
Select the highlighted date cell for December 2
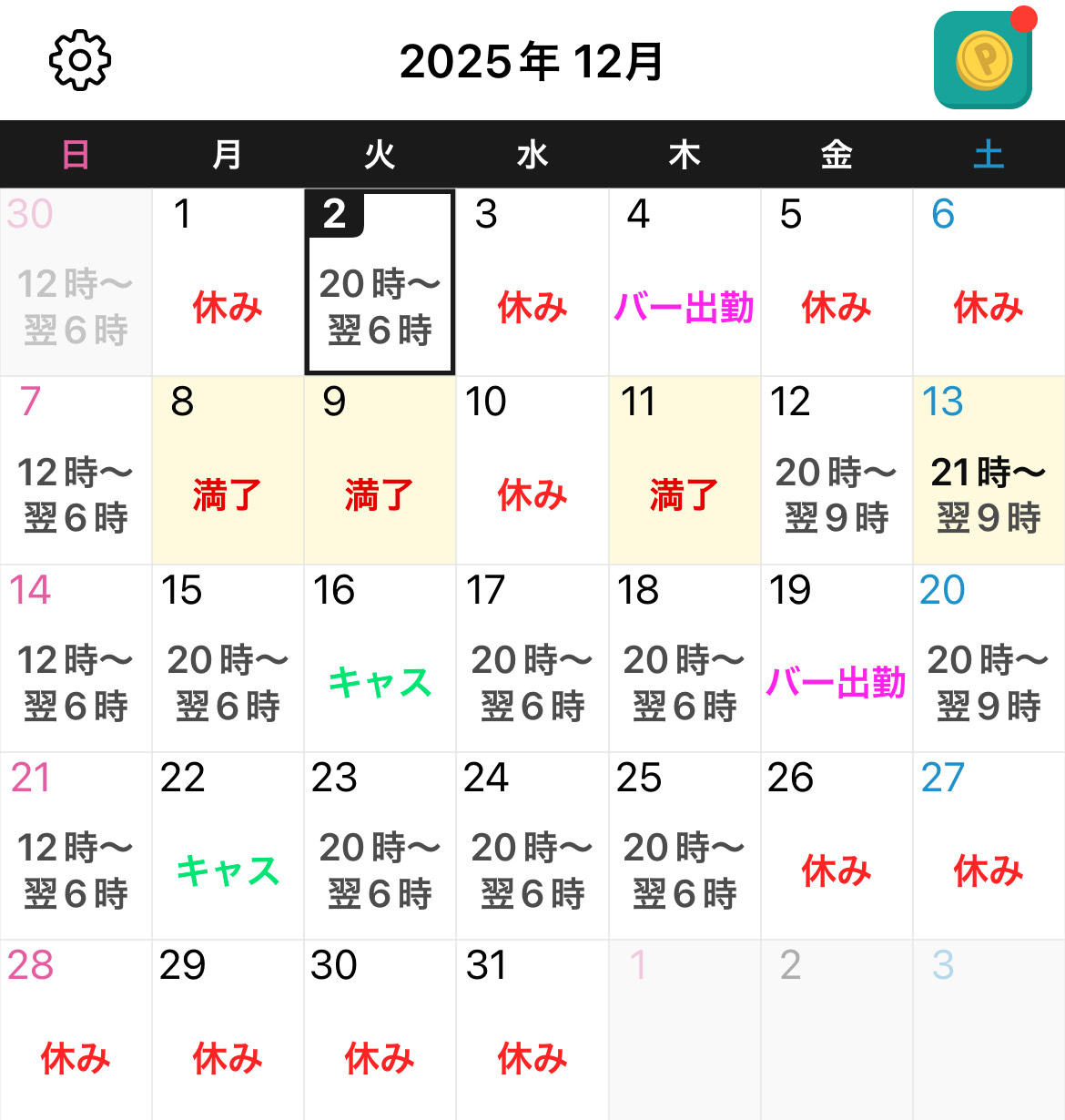pos(380,280)
